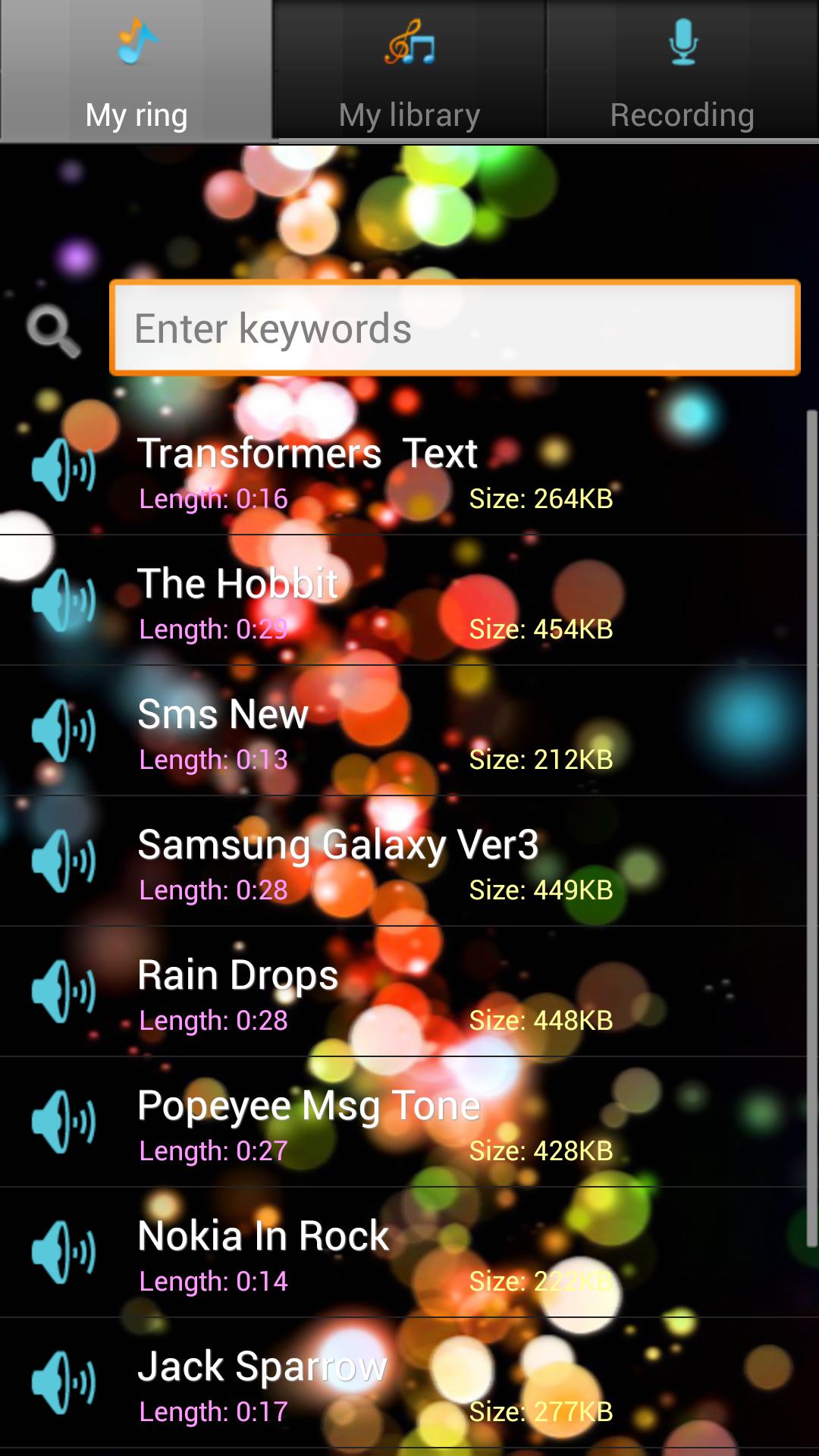Play The Hobbit ringtone speaker icon

pyautogui.click(x=64, y=599)
